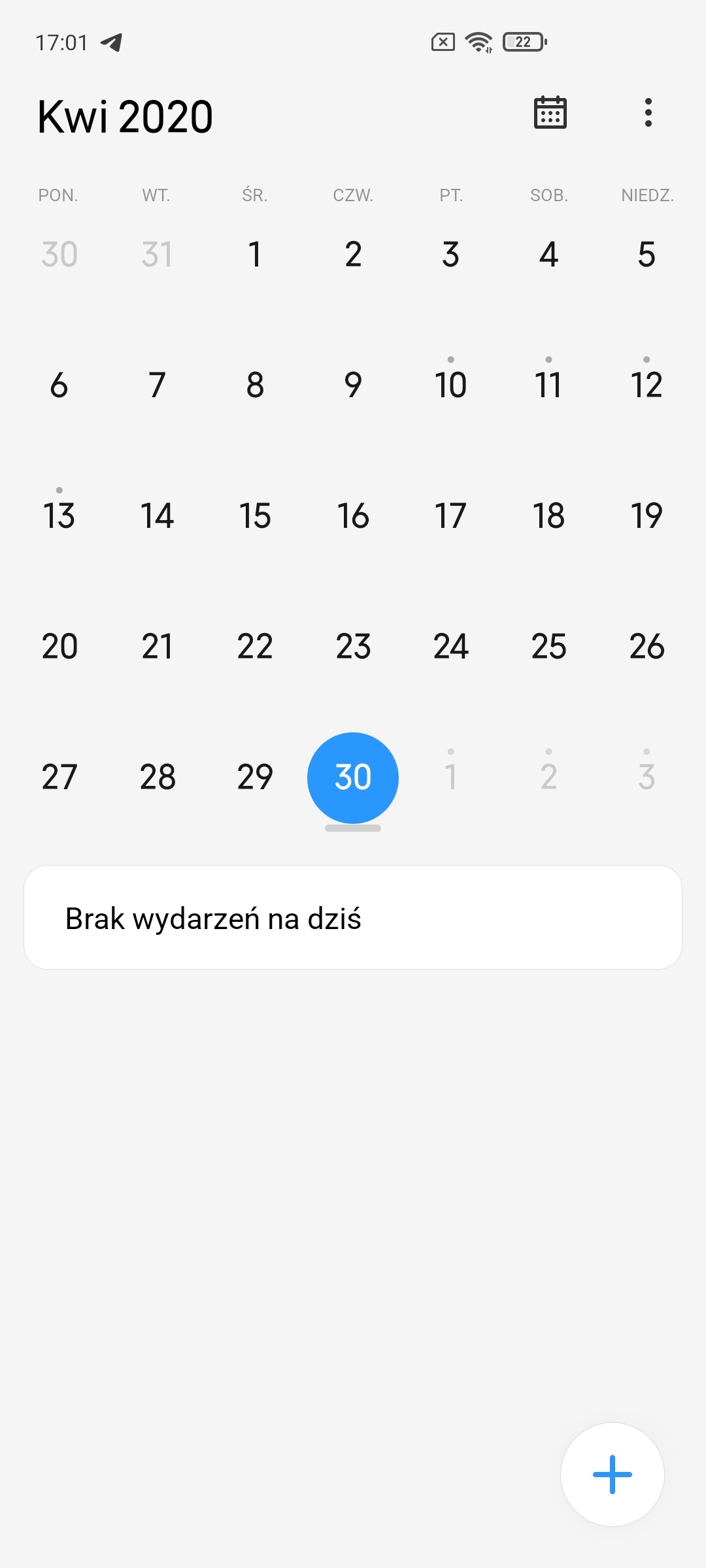This screenshot has height=1568, width=706.
Task: Add a new event with plus button
Action: tap(612, 1474)
